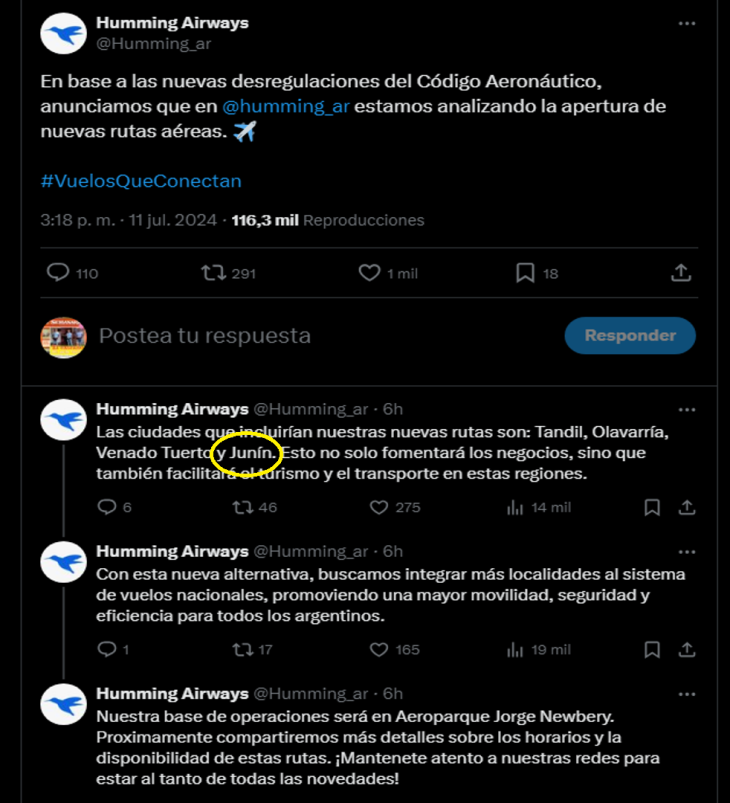Open the @humming_ar mention link
This screenshot has width=730, height=803.
(285, 106)
